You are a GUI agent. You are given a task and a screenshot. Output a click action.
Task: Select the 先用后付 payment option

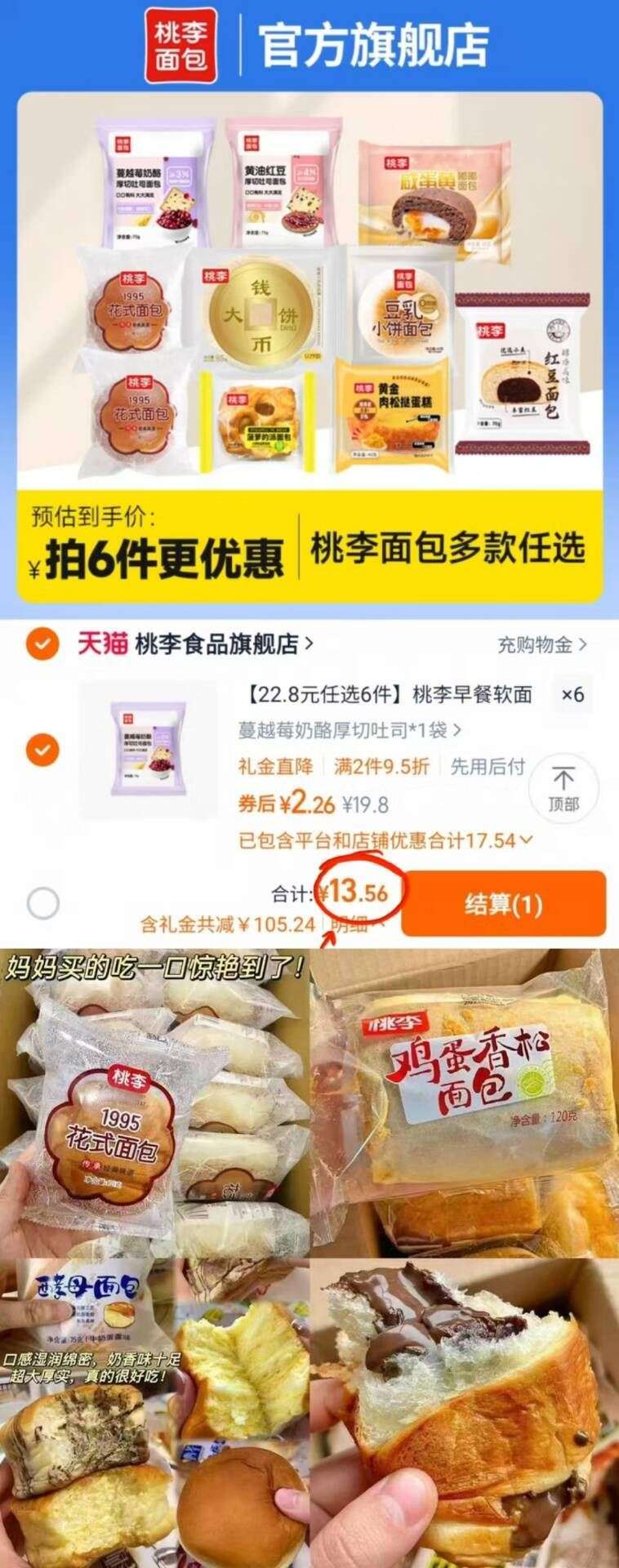click(488, 768)
